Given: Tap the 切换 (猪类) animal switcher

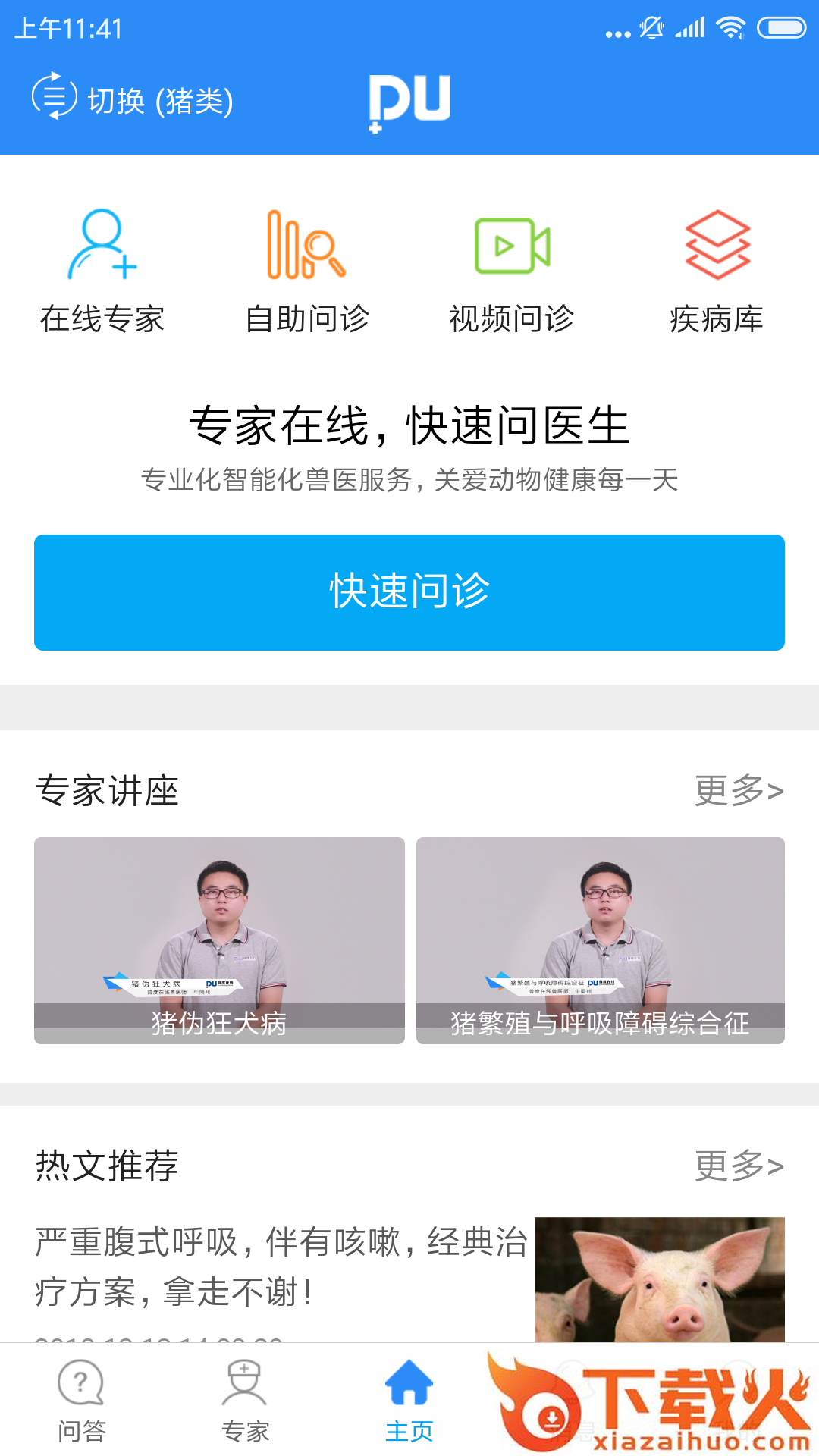Looking at the screenshot, I should [x=133, y=99].
